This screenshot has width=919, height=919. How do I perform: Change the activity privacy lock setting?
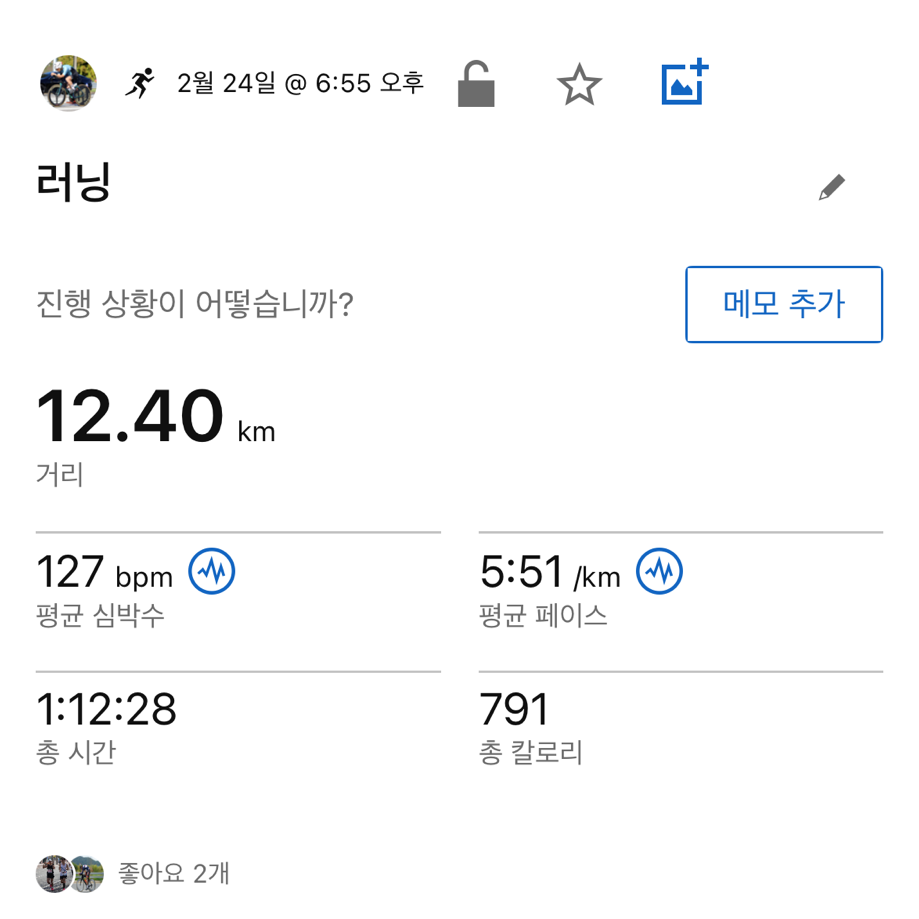coord(476,85)
